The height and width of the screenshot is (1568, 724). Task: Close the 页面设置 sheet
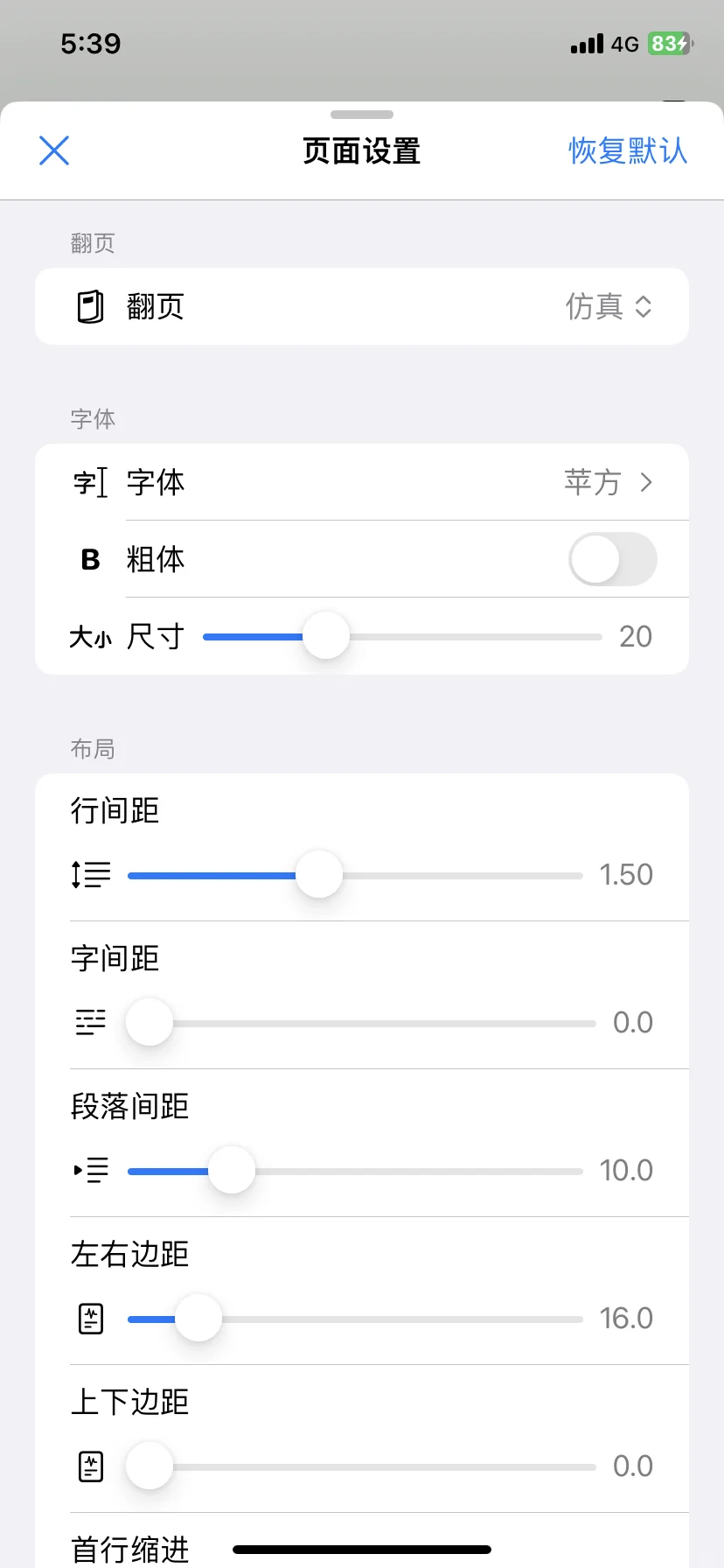click(54, 150)
